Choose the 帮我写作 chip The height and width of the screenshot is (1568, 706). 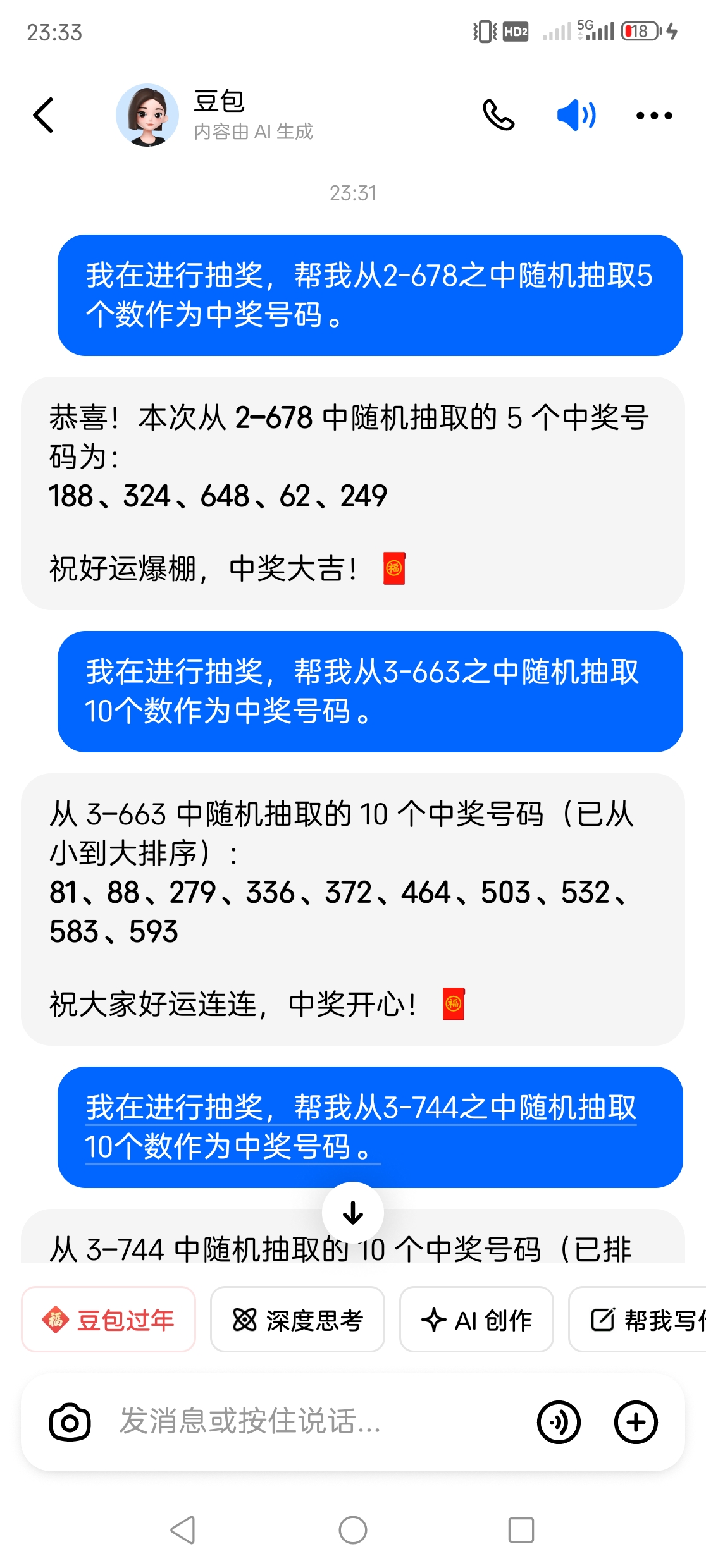pos(639,1320)
